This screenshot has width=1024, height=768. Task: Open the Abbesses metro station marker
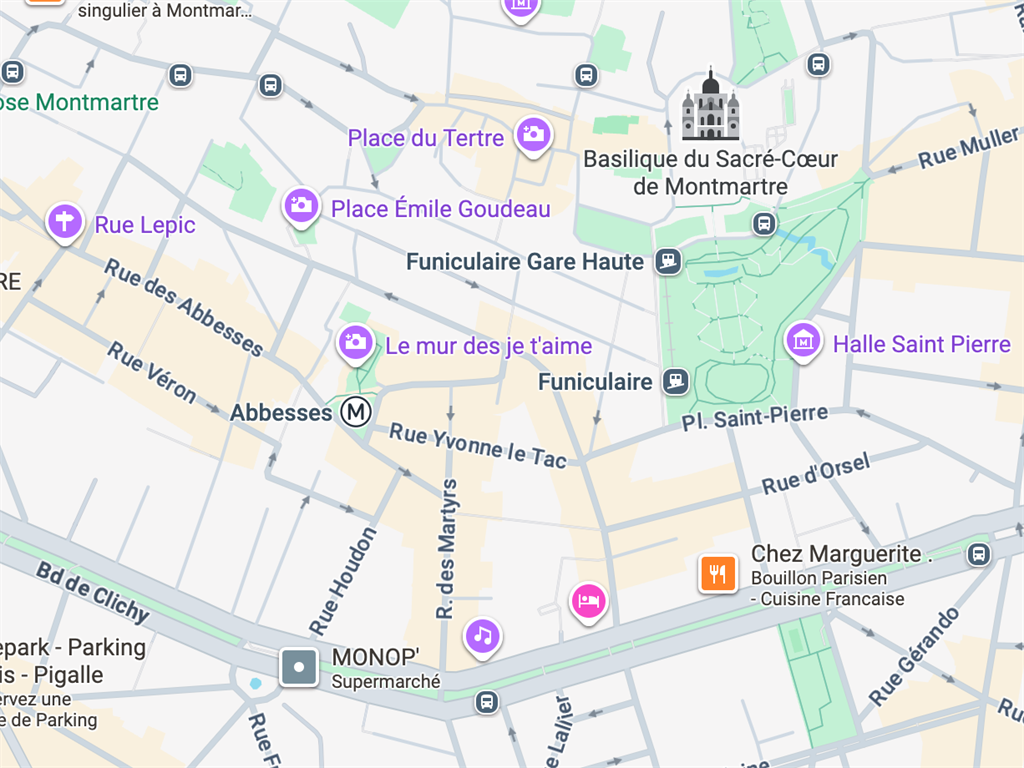355,411
